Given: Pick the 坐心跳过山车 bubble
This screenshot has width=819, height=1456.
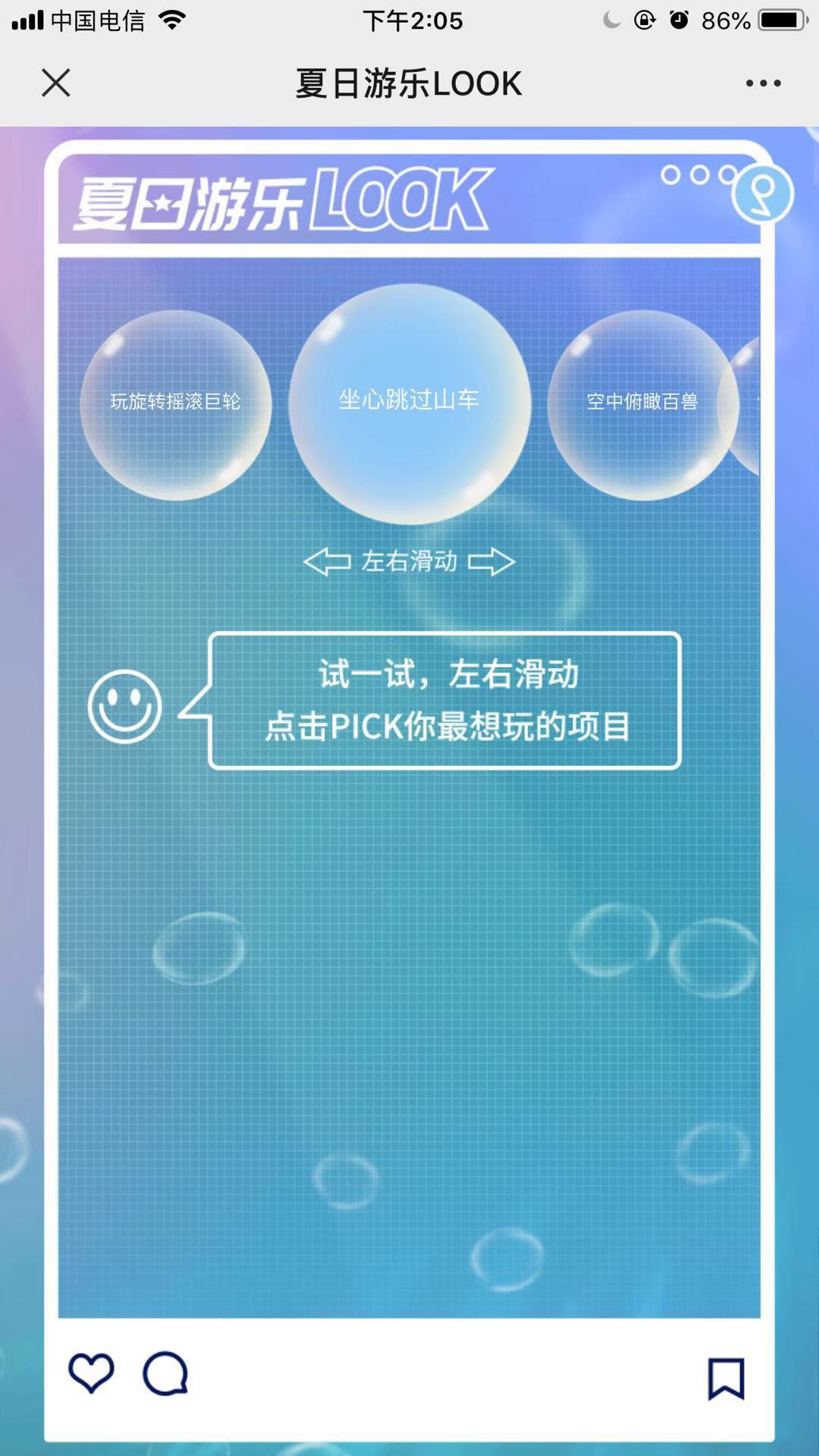Looking at the screenshot, I should [409, 403].
